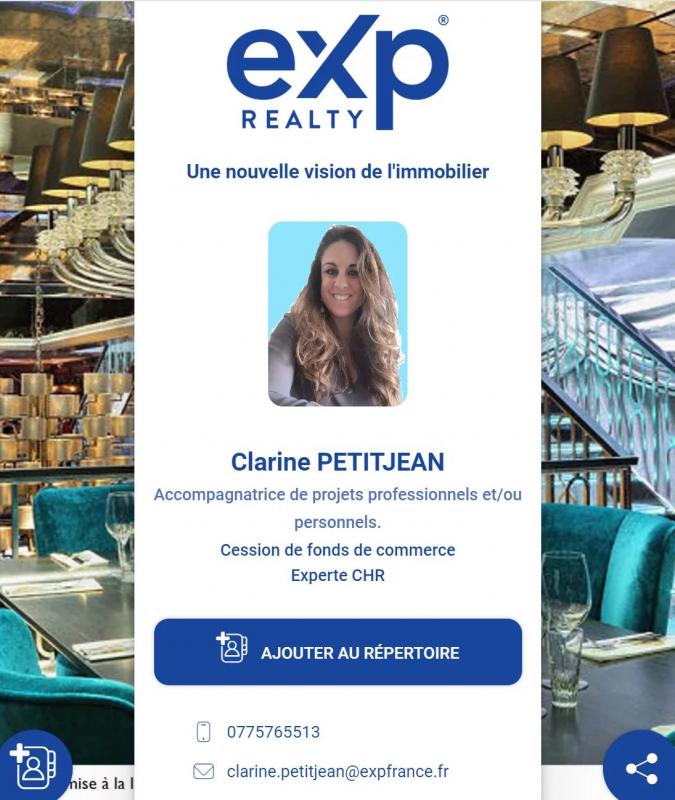The height and width of the screenshot is (800, 675).
Task: Email clarine.petitjean@expfrance.fr
Action: tap(337, 771)
